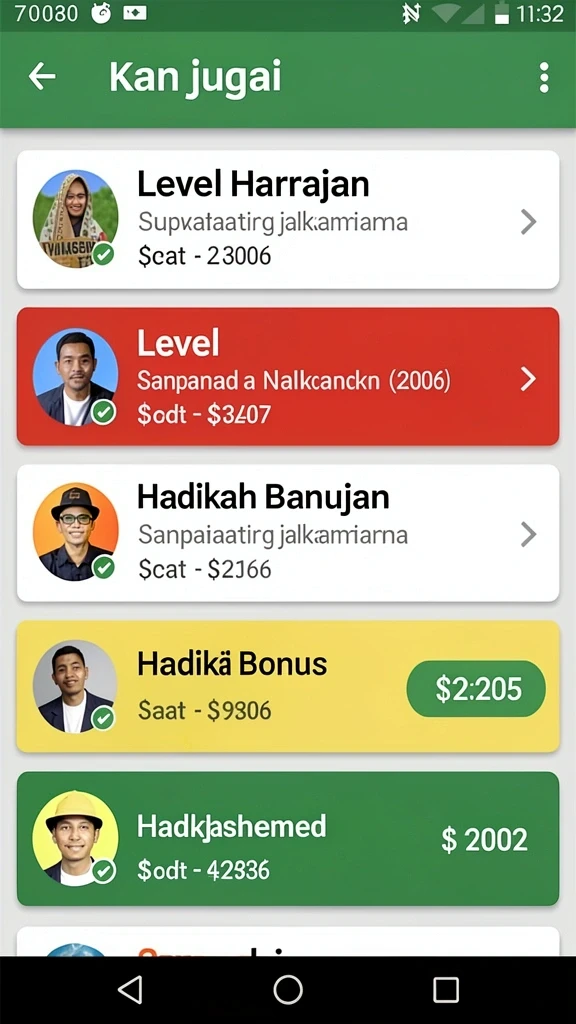
Task: Open the Level Harrajan card
Action: tap(288, 219)
